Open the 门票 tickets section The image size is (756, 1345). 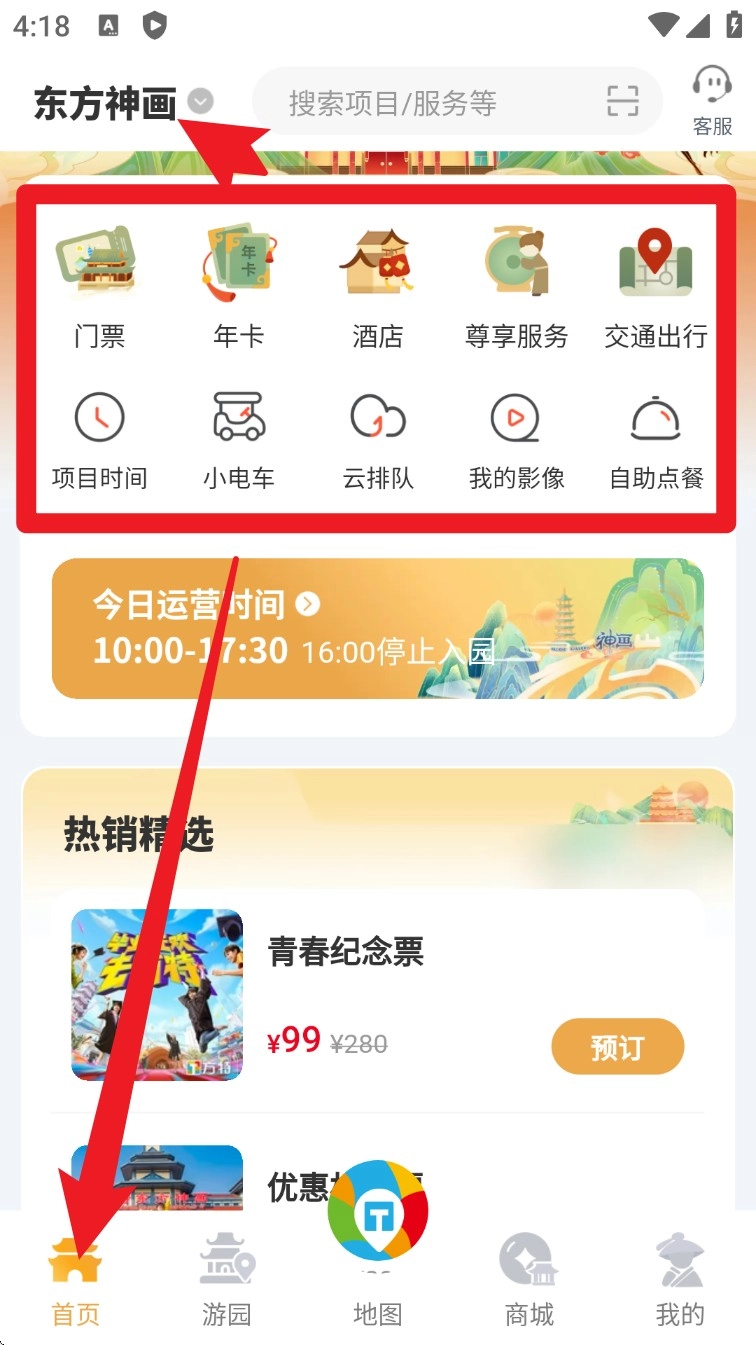(x=98, y=287)
